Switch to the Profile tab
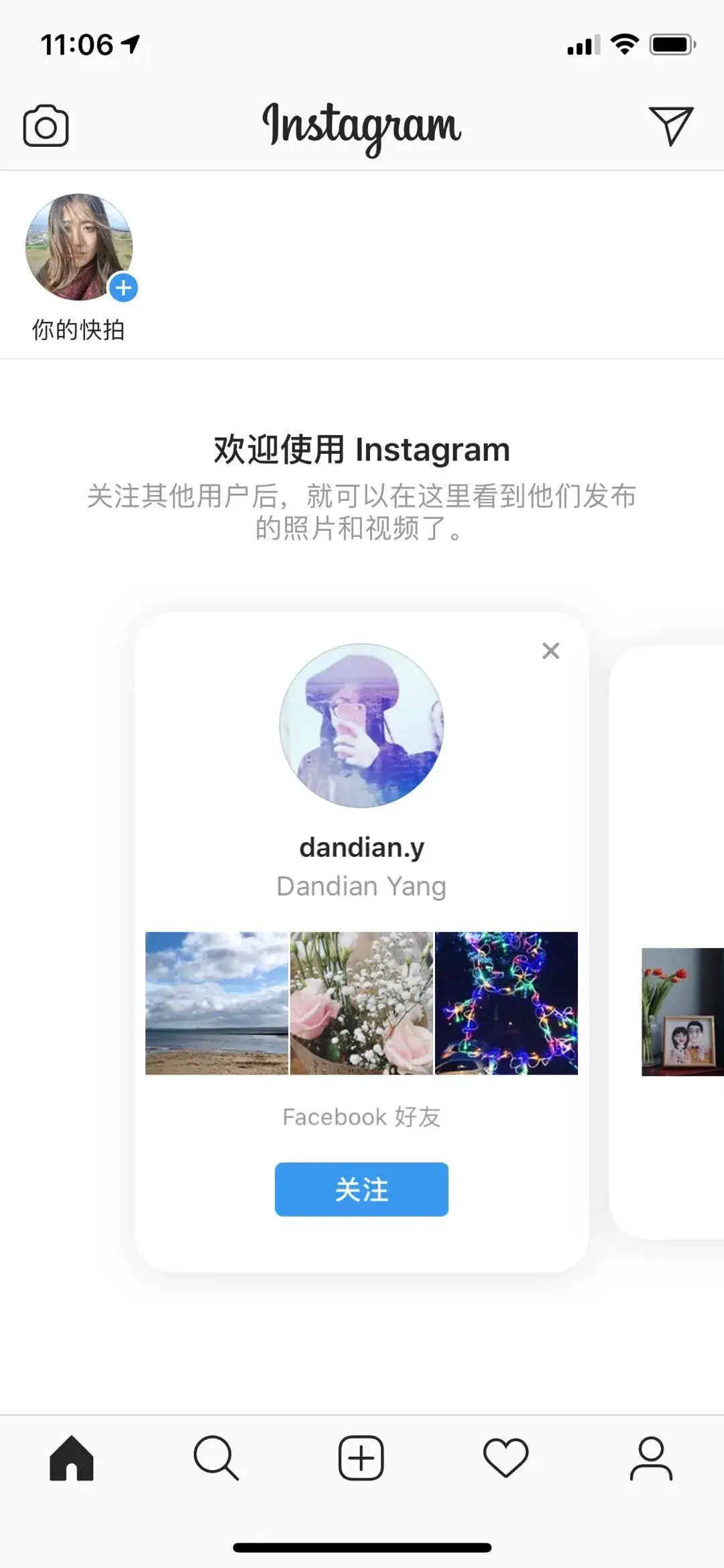The image size is (724, 1568). coord(650,1457)
